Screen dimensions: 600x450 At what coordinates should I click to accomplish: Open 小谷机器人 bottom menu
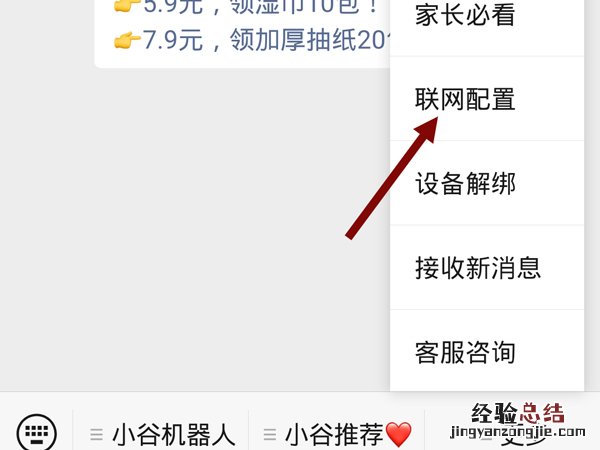pos(163,434)
